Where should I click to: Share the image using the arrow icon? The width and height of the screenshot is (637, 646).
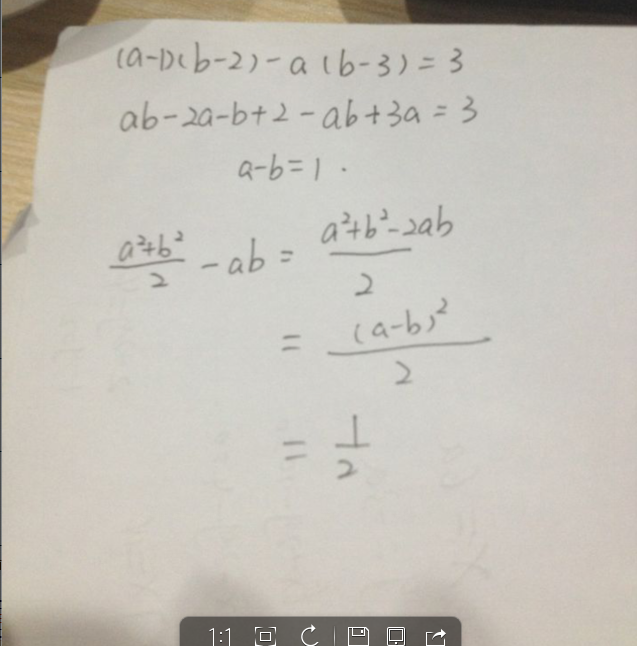click(436, 635)
